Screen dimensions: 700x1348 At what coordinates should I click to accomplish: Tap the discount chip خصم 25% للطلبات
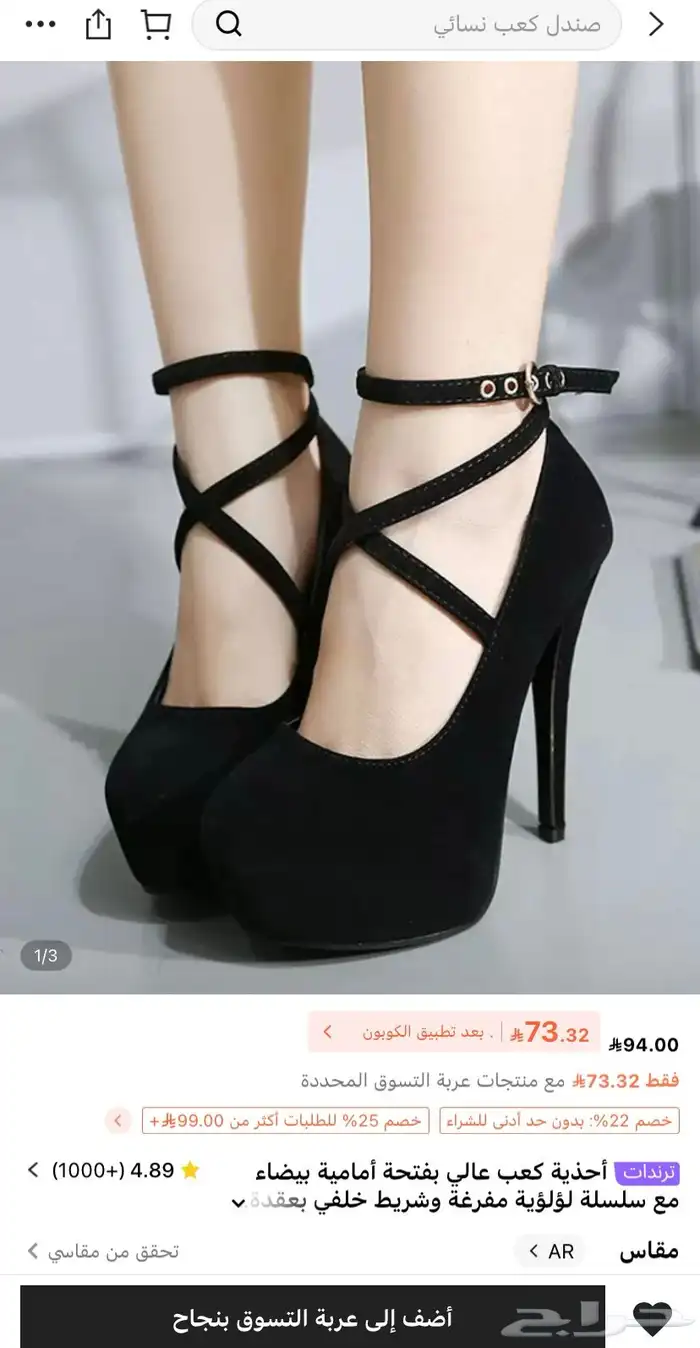[x=285, y=1120]
